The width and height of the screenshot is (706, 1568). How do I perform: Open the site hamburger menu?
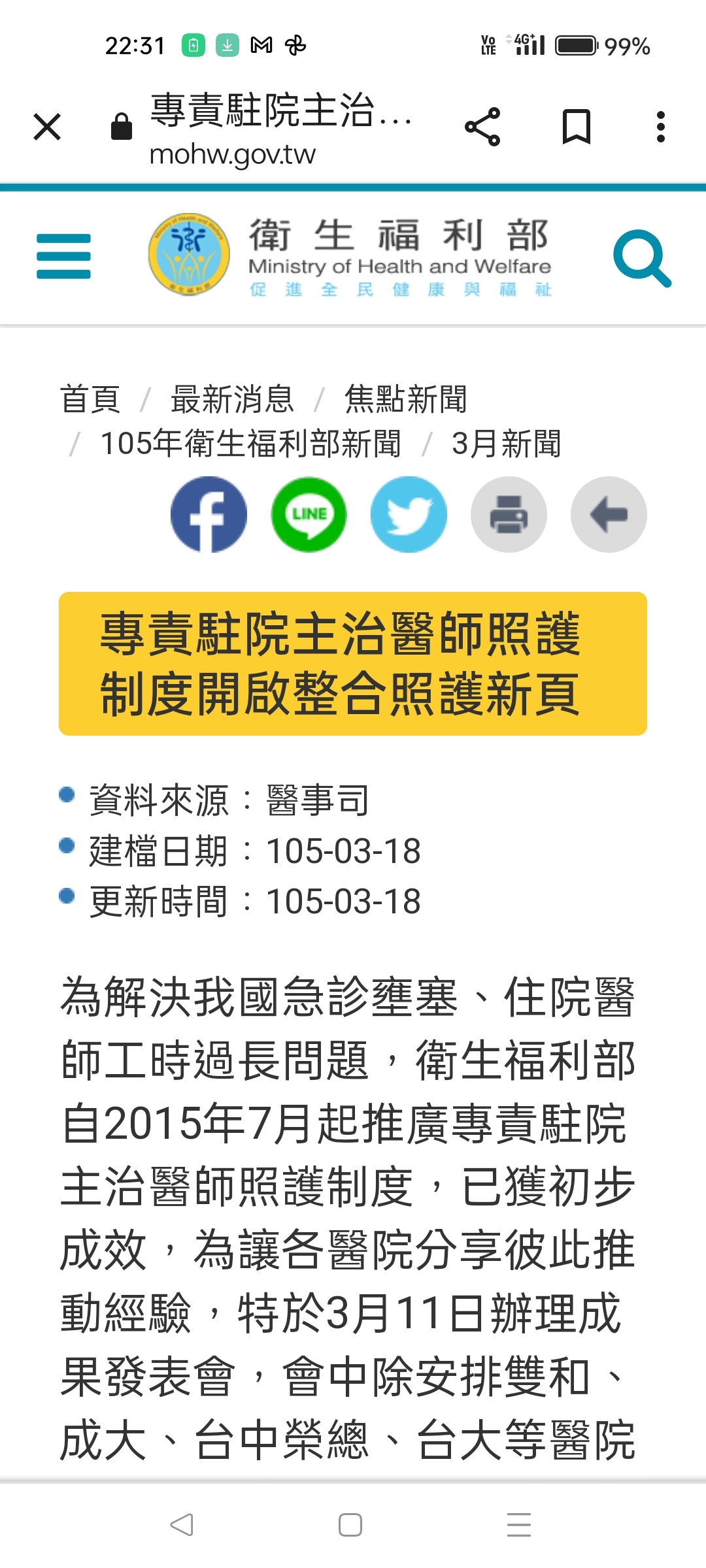click(63, 256)
